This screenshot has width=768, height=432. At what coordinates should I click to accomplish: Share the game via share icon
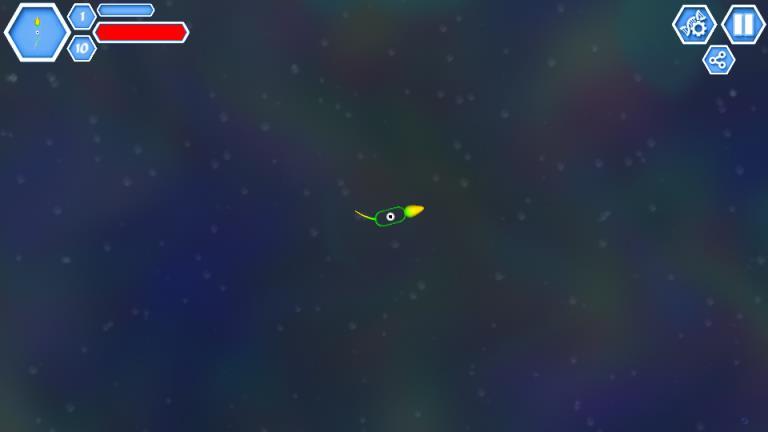pyautogui.click(x=718, y=60)
